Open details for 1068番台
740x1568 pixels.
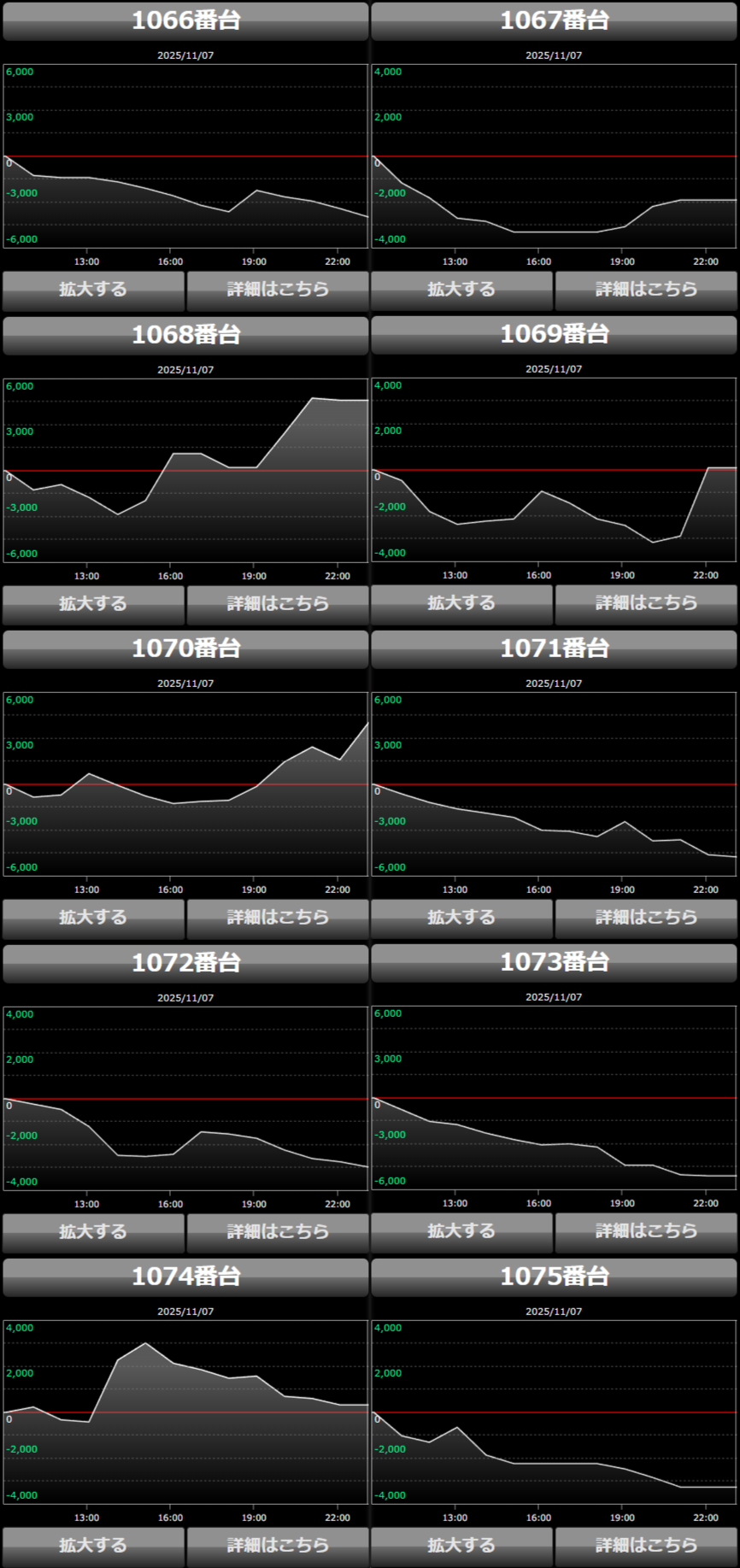coord(278,604)
